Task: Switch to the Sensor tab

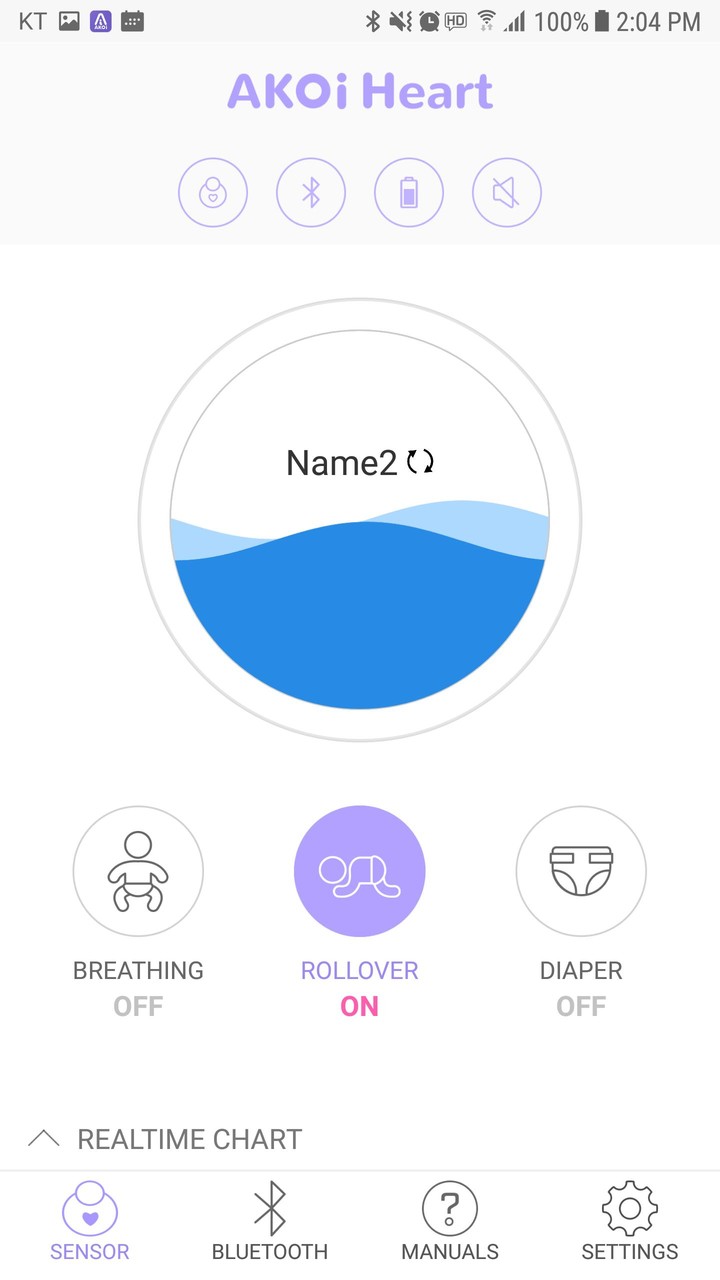Action: click(90, 1222)
